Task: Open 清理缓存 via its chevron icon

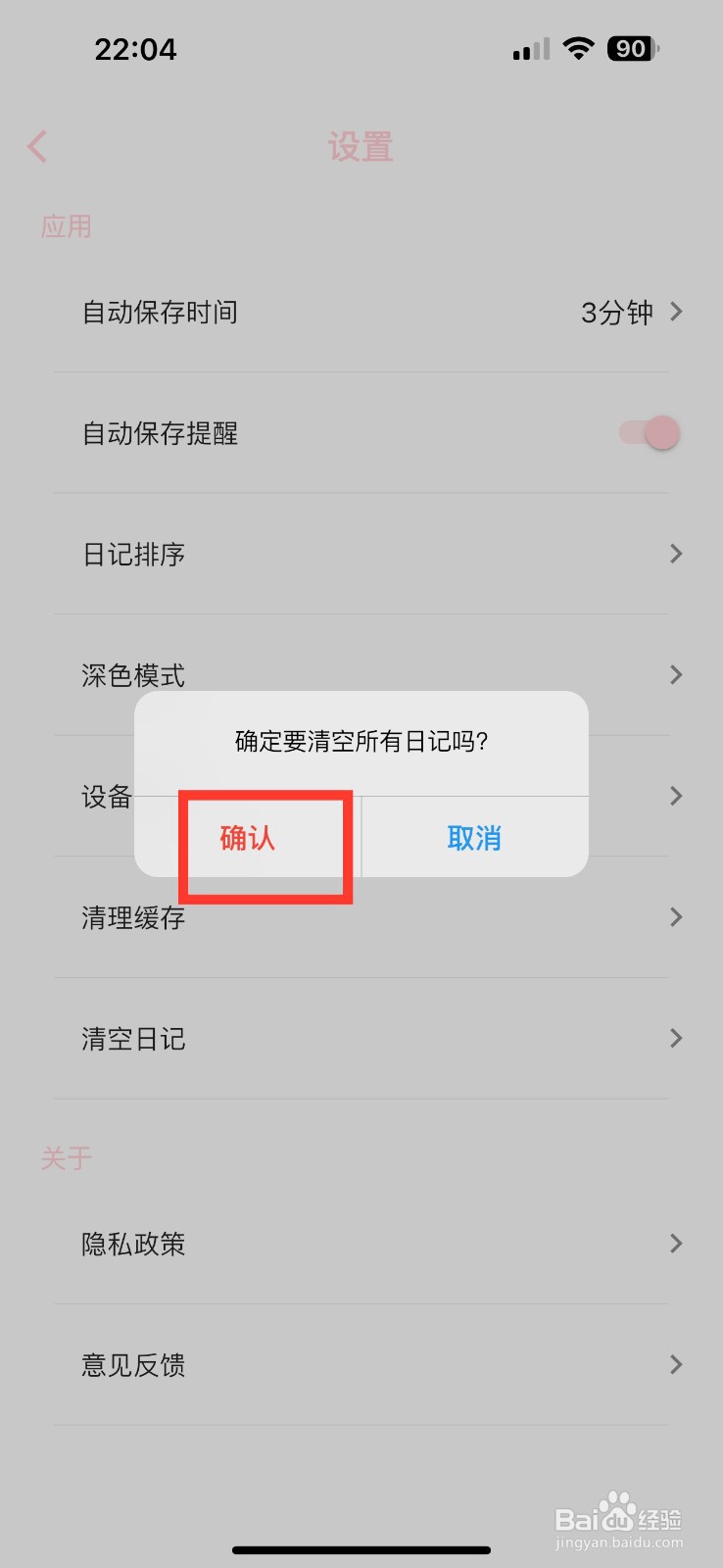Action: pos(676,917)
